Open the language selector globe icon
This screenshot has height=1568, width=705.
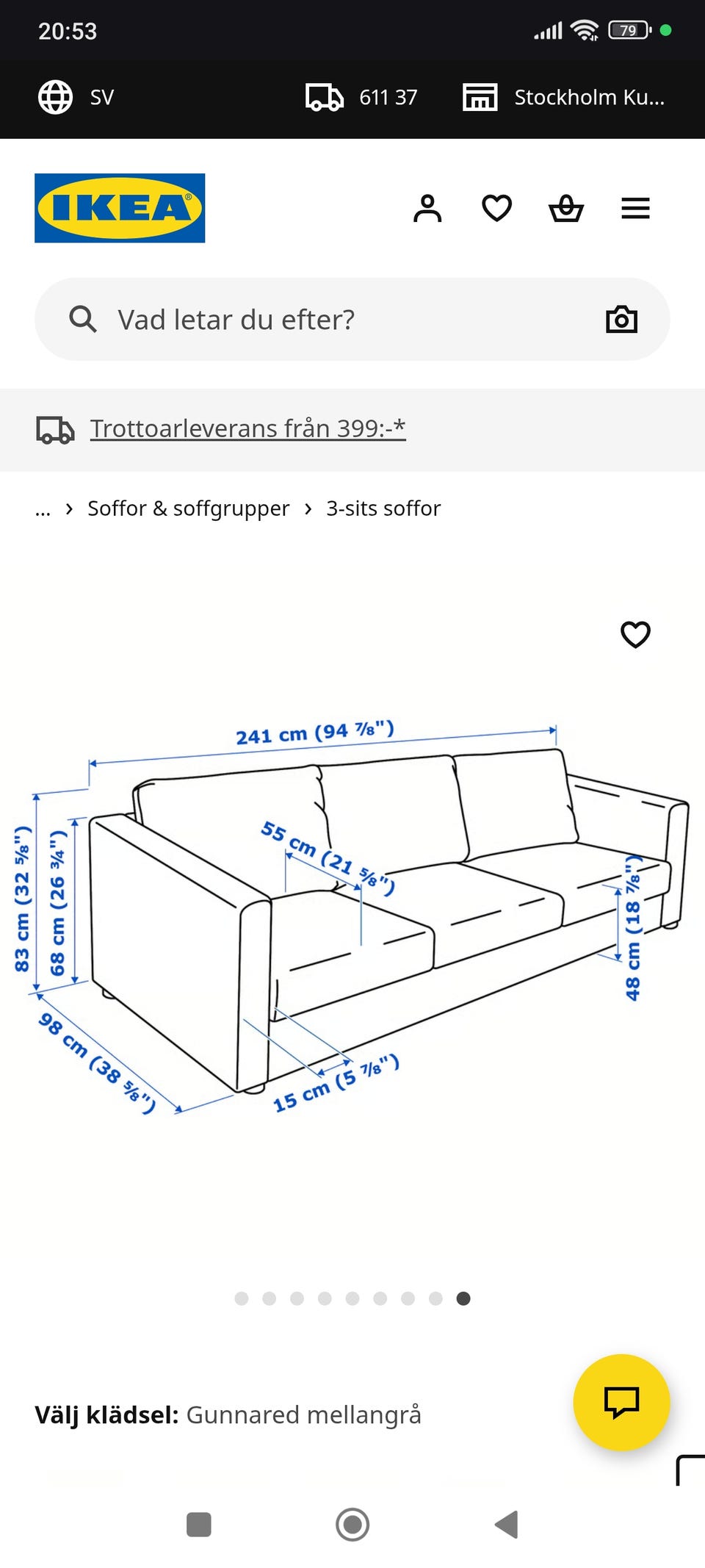[55, 97]
